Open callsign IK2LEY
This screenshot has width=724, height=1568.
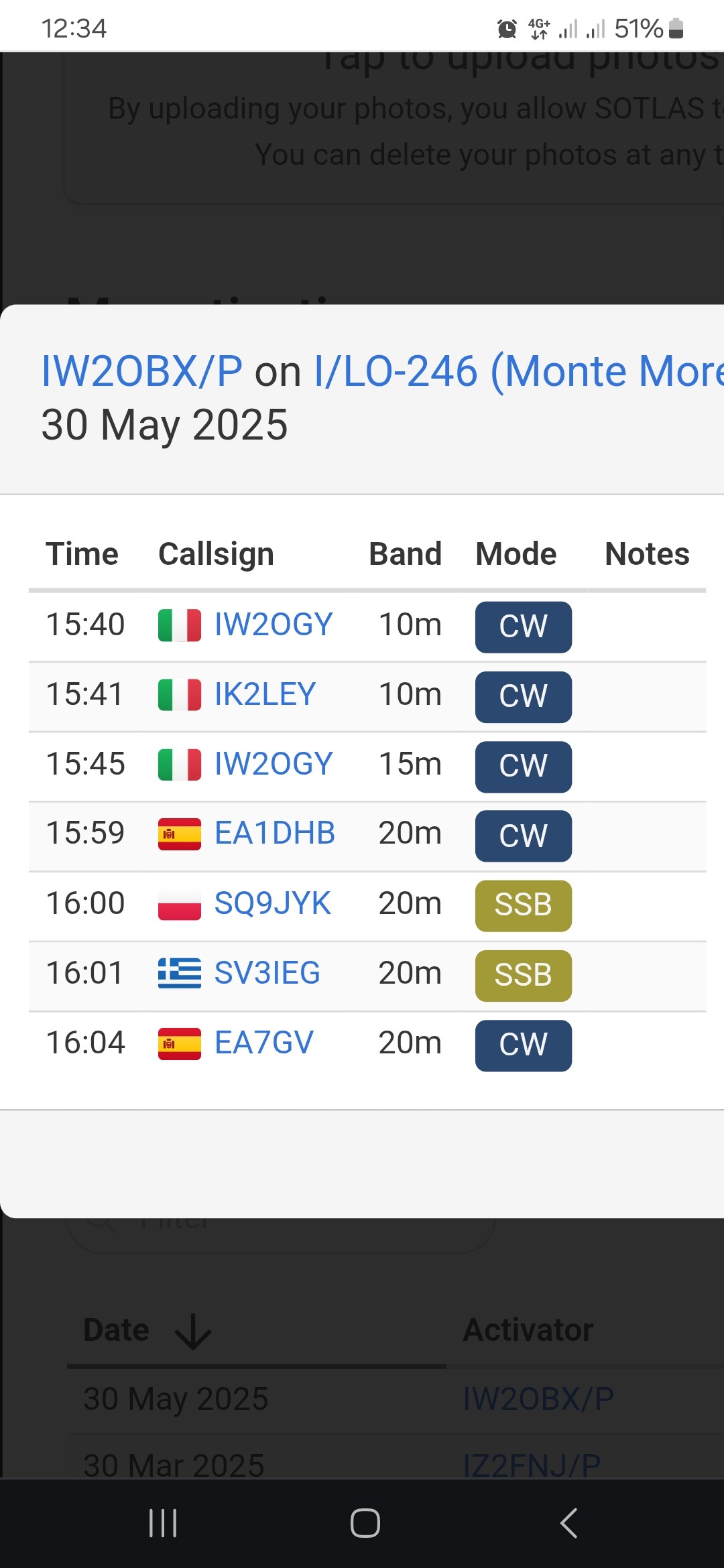tap(265, 694)
